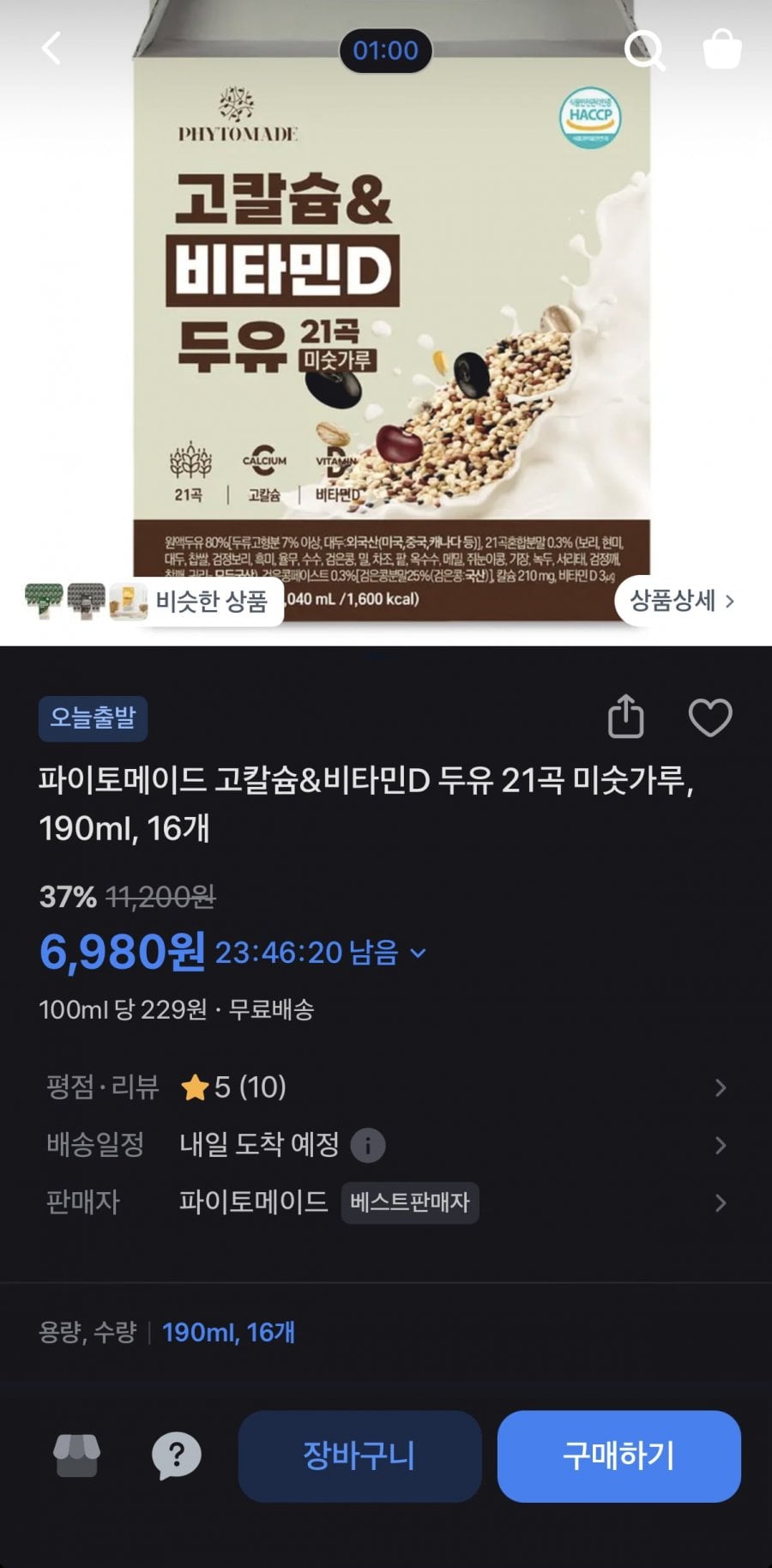Add product to wishlist with heart
772x1568 pixels.
(710, 717)
